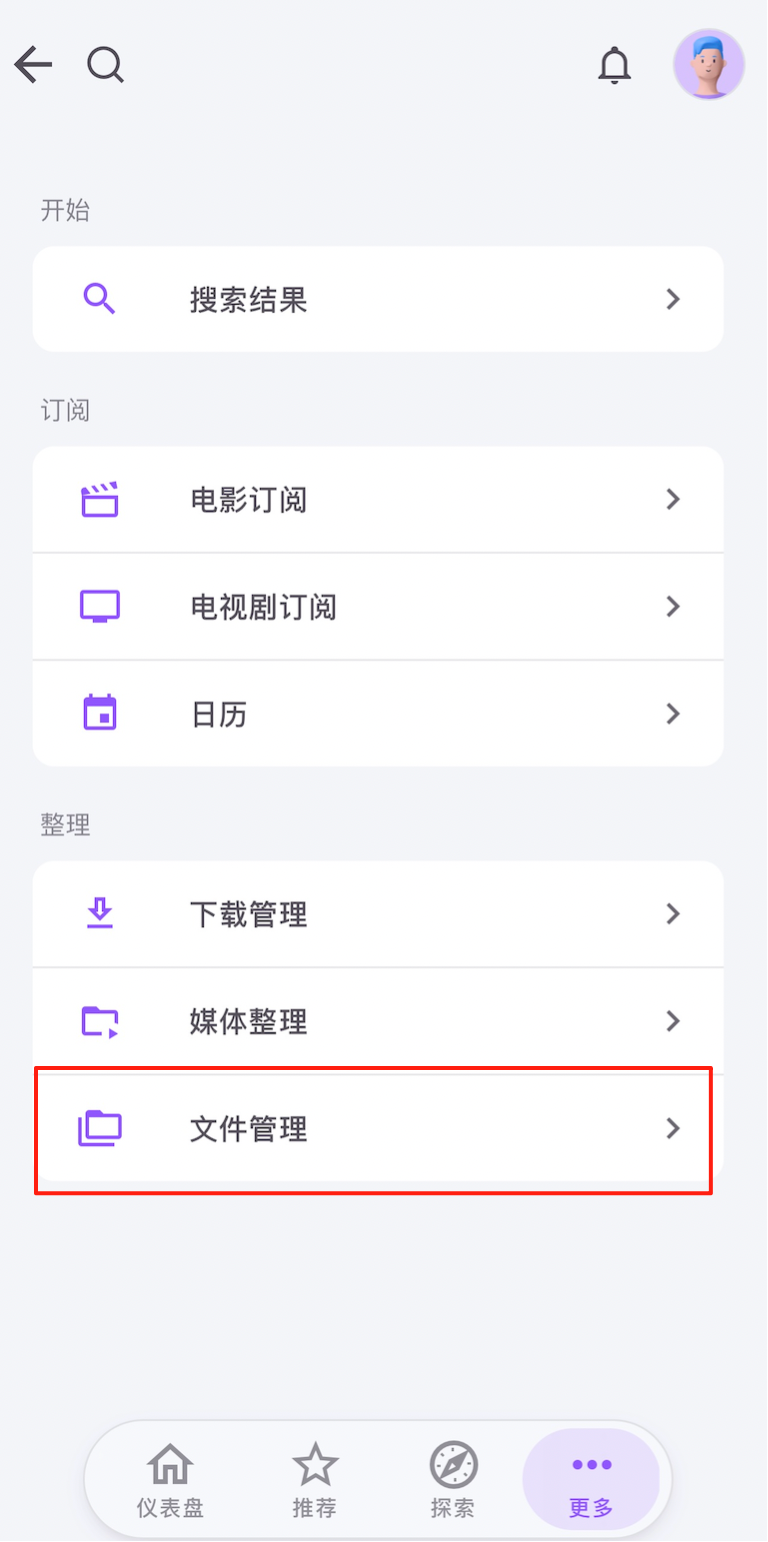Switch to the 推荐 tab

[315, 1480]
